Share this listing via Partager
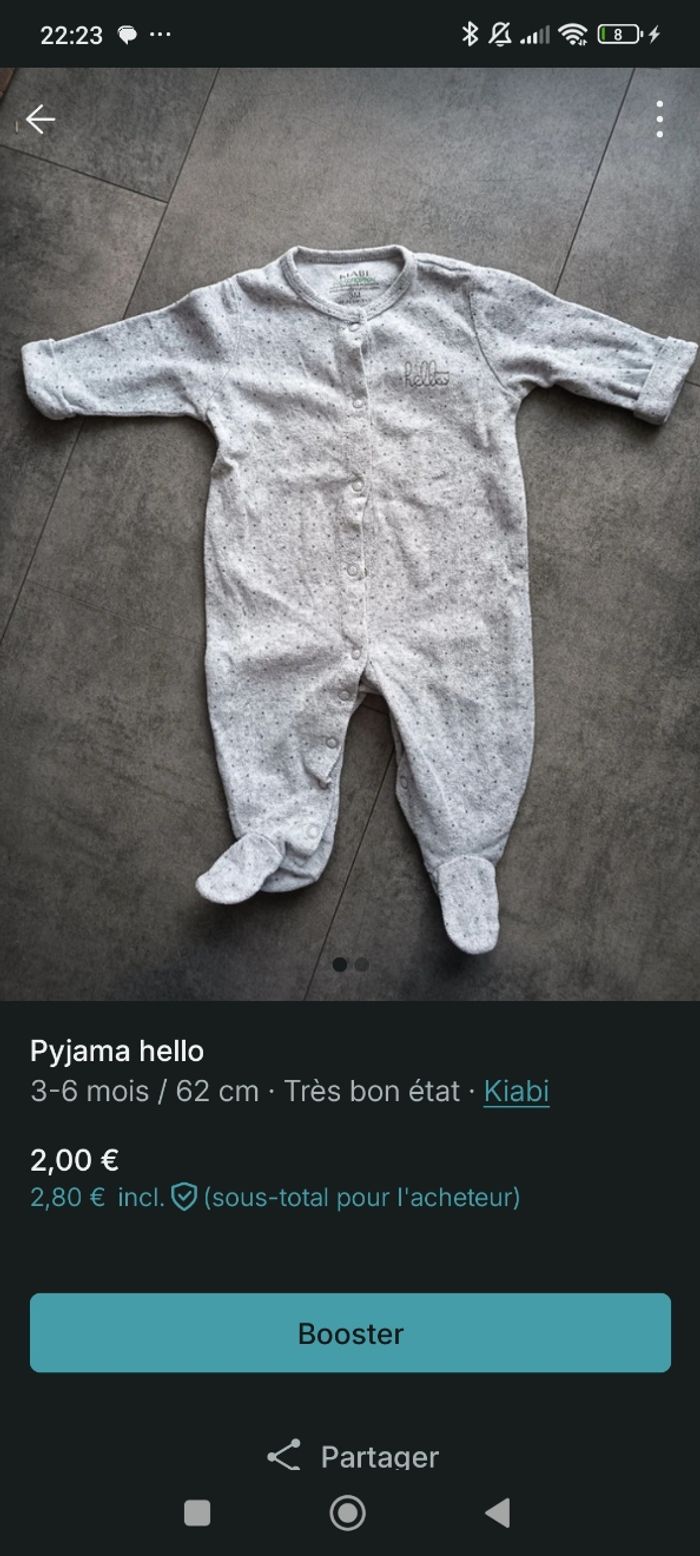 (x=352, y=1456)
